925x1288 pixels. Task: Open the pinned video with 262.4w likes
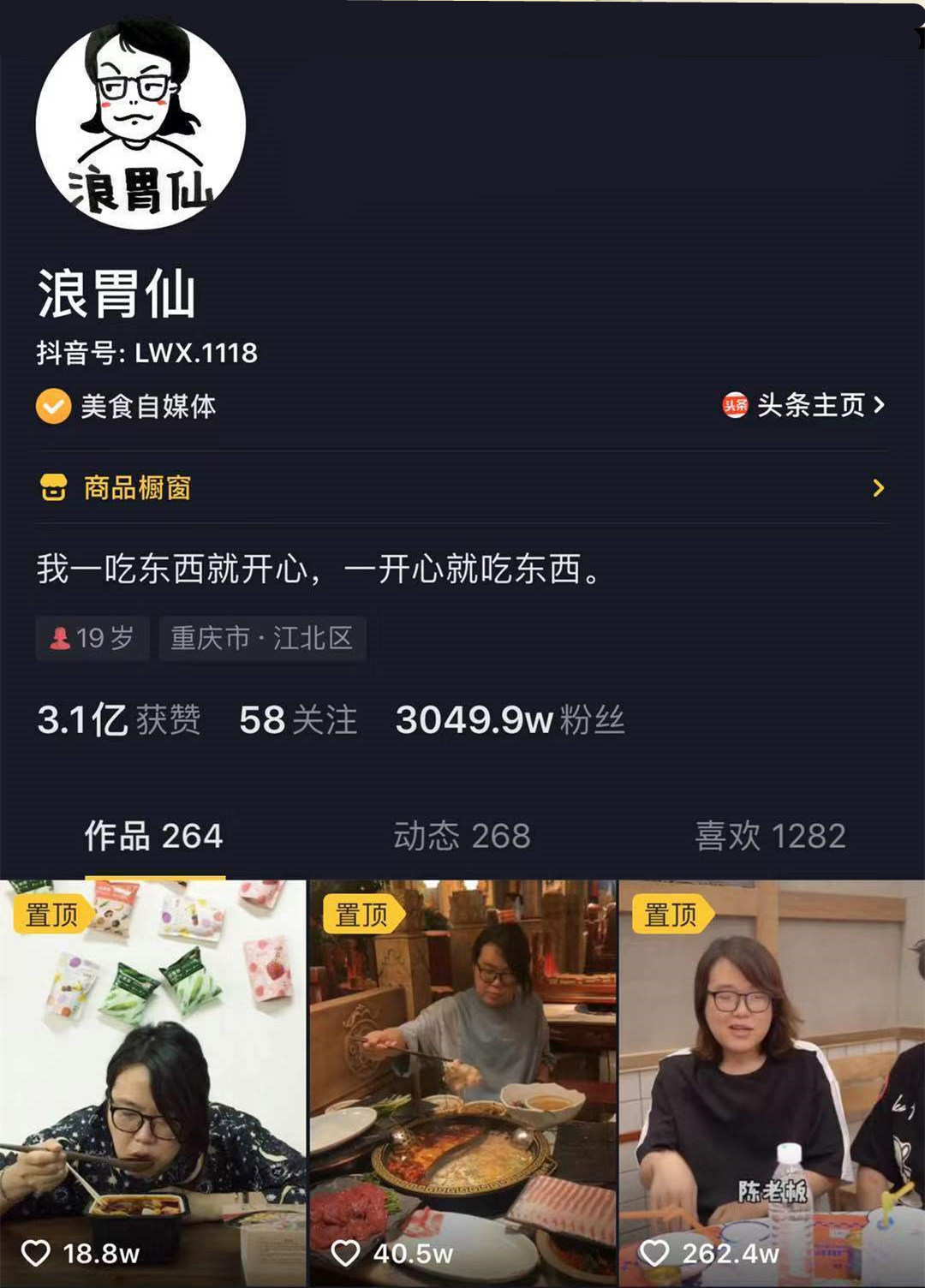pos(771,1083)
